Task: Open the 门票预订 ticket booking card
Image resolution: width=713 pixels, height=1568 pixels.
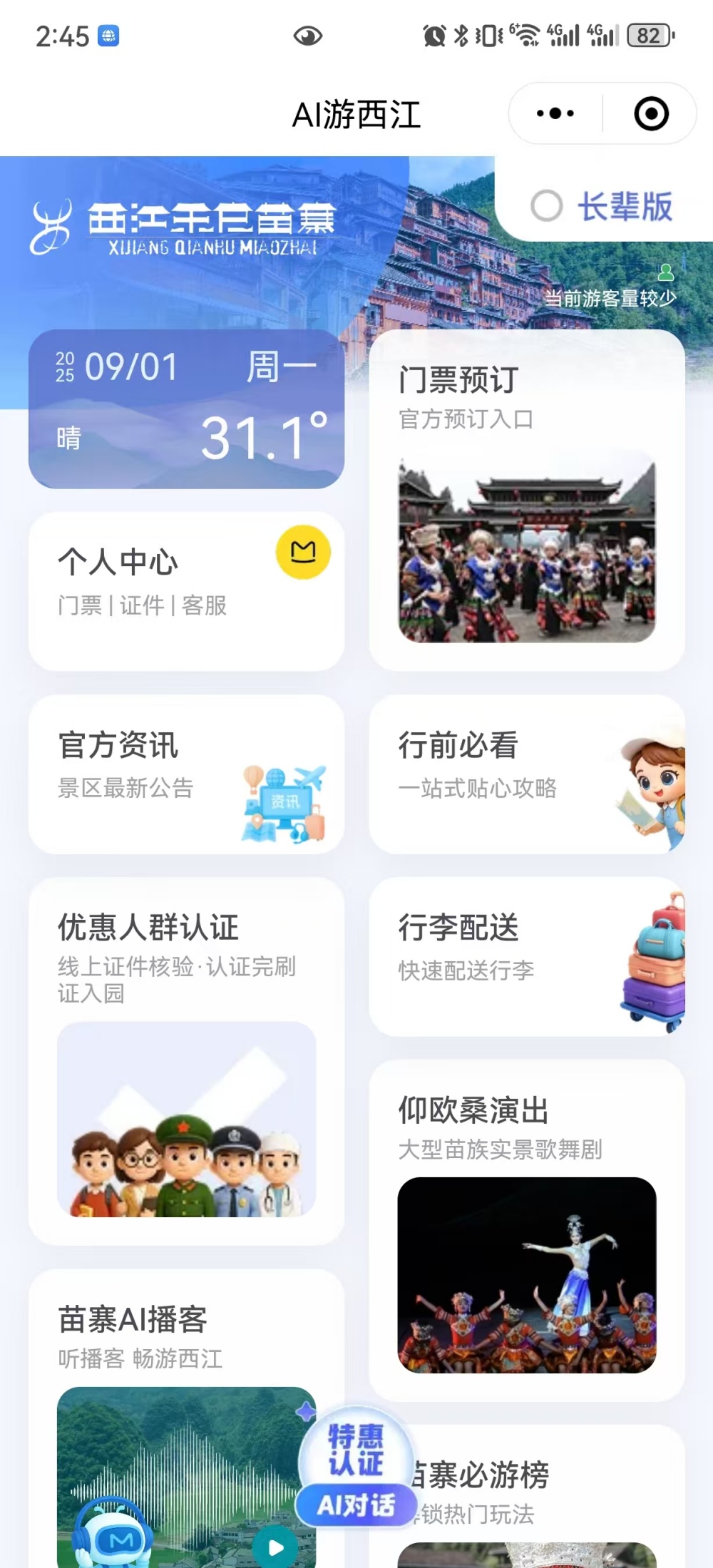Action: (x=527, y=500)
